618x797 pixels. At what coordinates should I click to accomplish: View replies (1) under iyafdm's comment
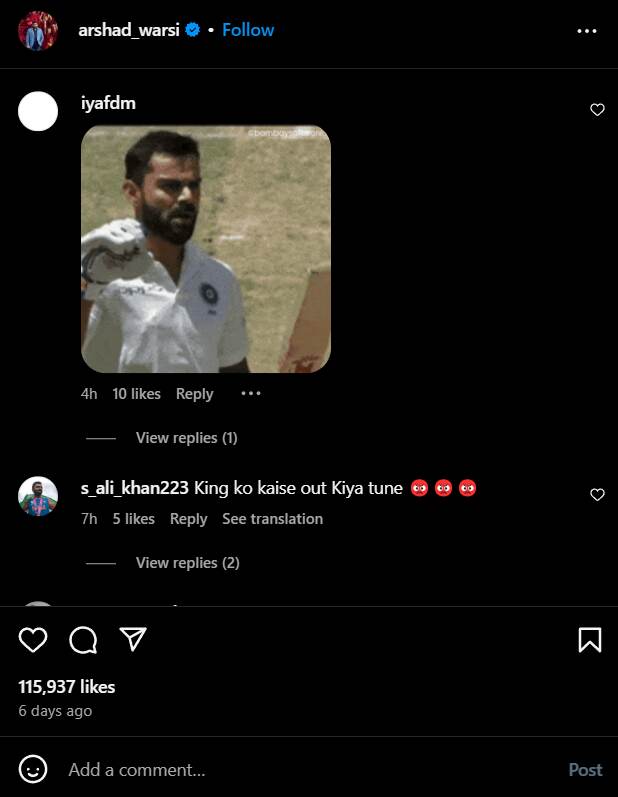(x=186, y=438)
